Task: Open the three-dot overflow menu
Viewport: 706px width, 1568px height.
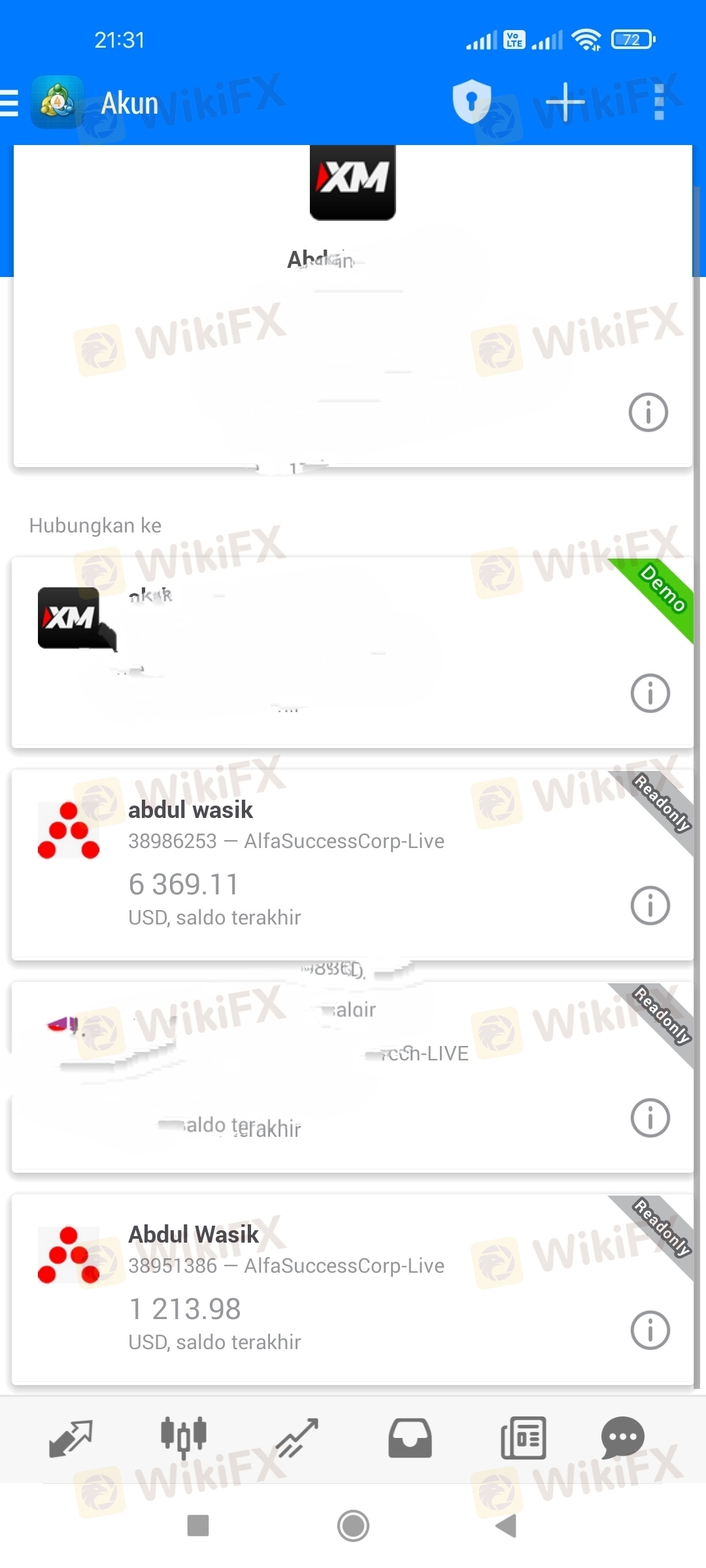Action: [659, 102]
